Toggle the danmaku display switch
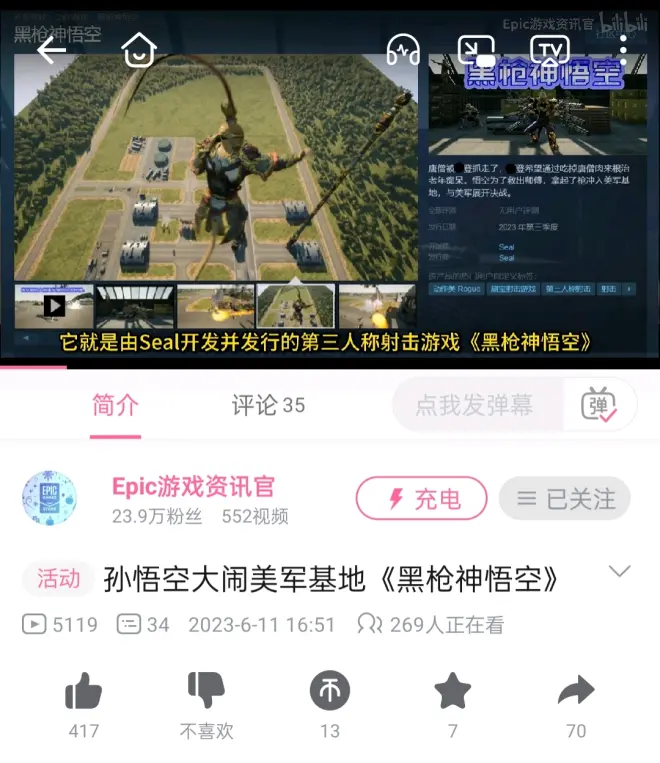This screenshot has height=763, width=660. pyautogui.click(x=598, y=405)
